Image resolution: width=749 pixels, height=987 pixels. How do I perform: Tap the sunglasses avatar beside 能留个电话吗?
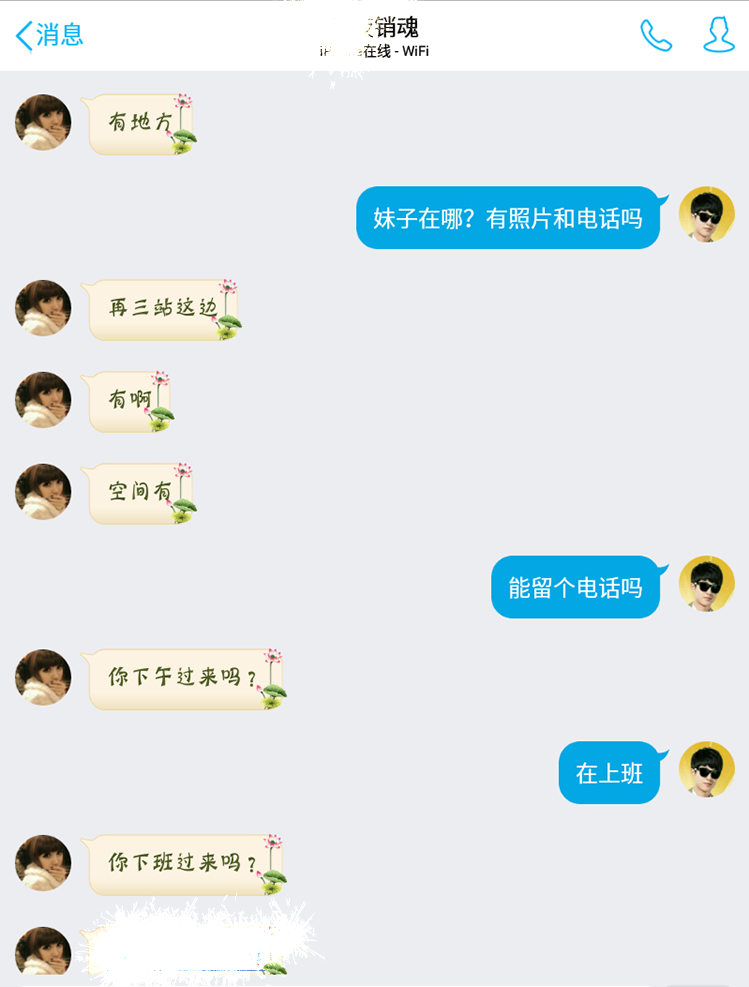click(706, 587)
